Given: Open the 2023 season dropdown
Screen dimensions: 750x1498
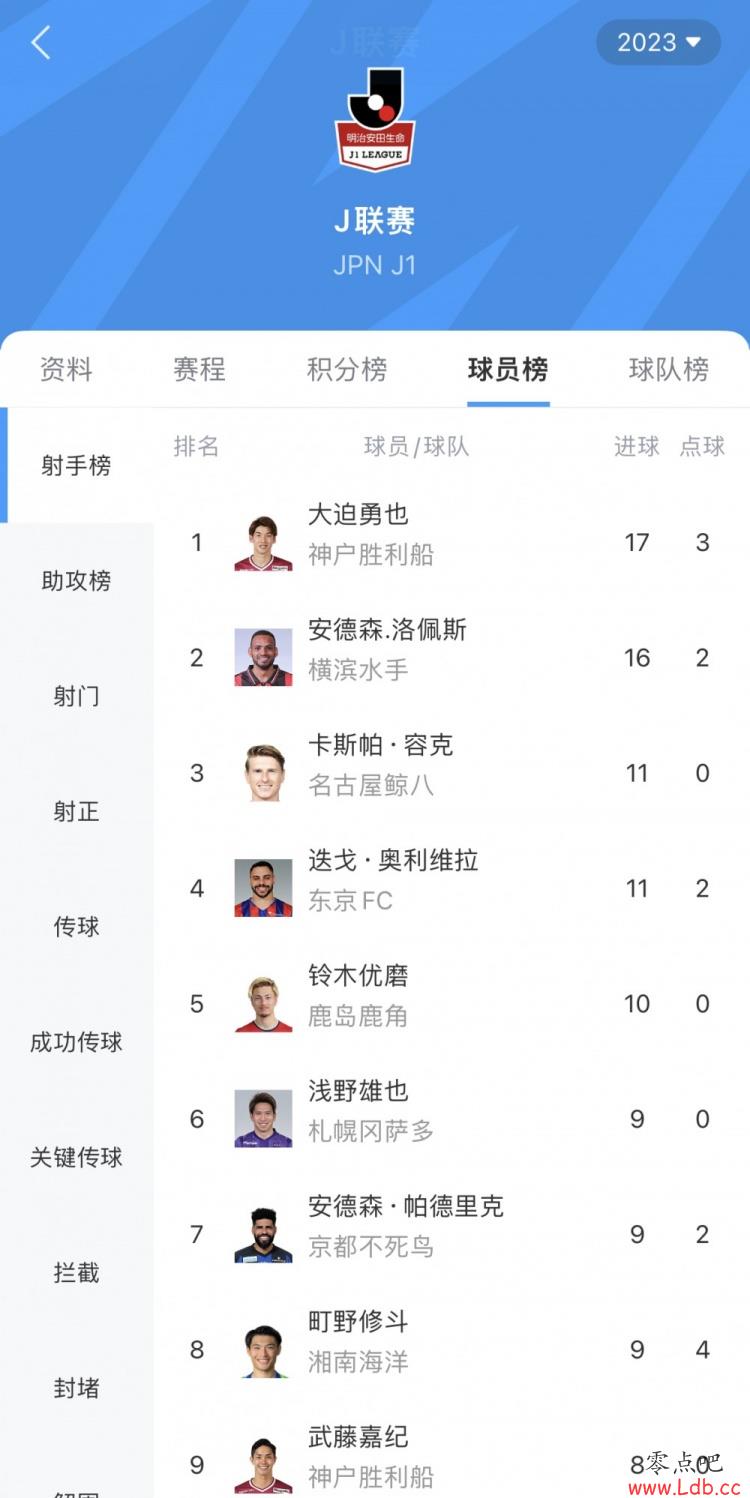Looking at the screenshot, I should (658, 42).
